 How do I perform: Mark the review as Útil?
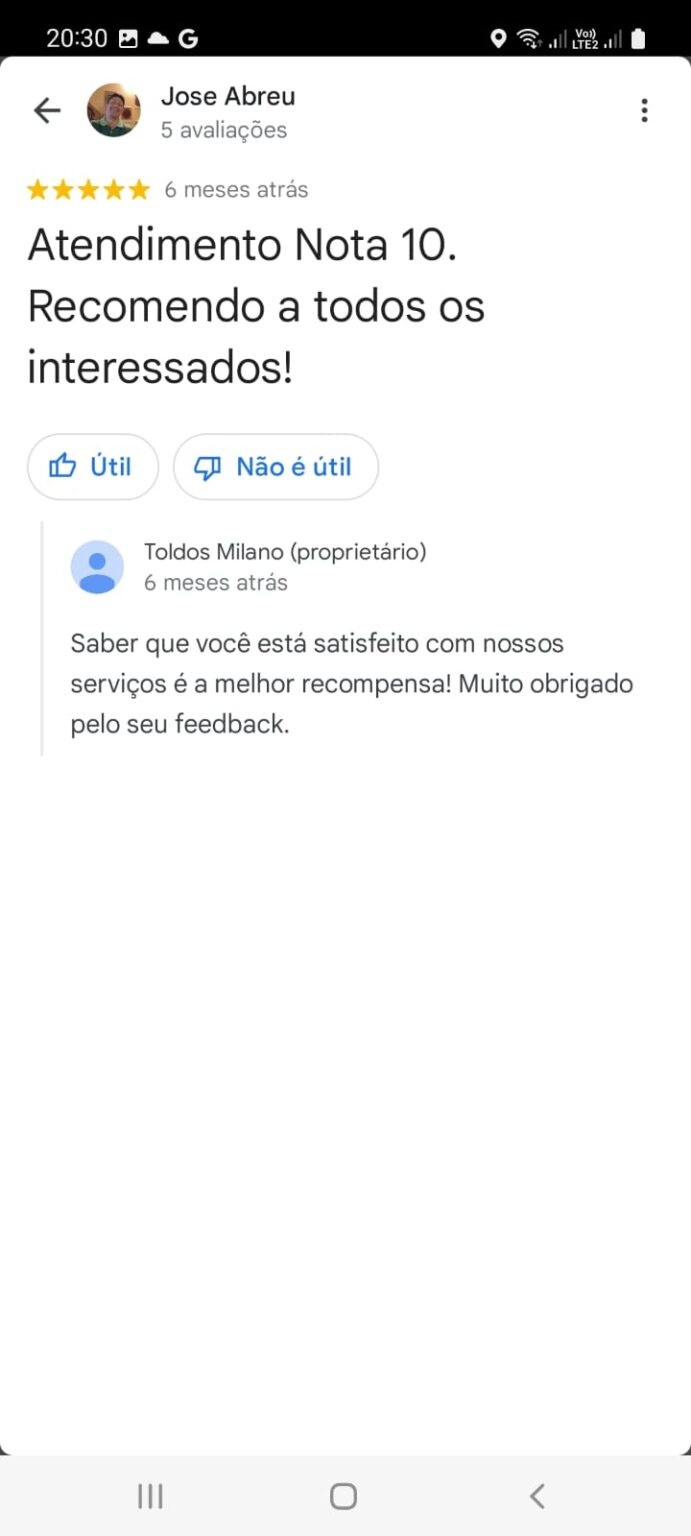(x=92, y=466)
